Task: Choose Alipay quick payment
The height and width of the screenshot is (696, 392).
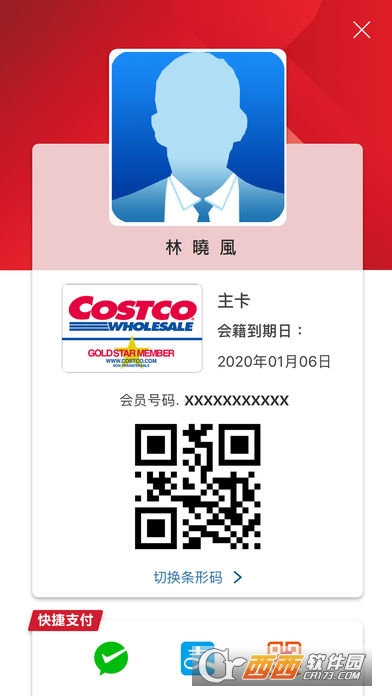Action: coord(197,658)
